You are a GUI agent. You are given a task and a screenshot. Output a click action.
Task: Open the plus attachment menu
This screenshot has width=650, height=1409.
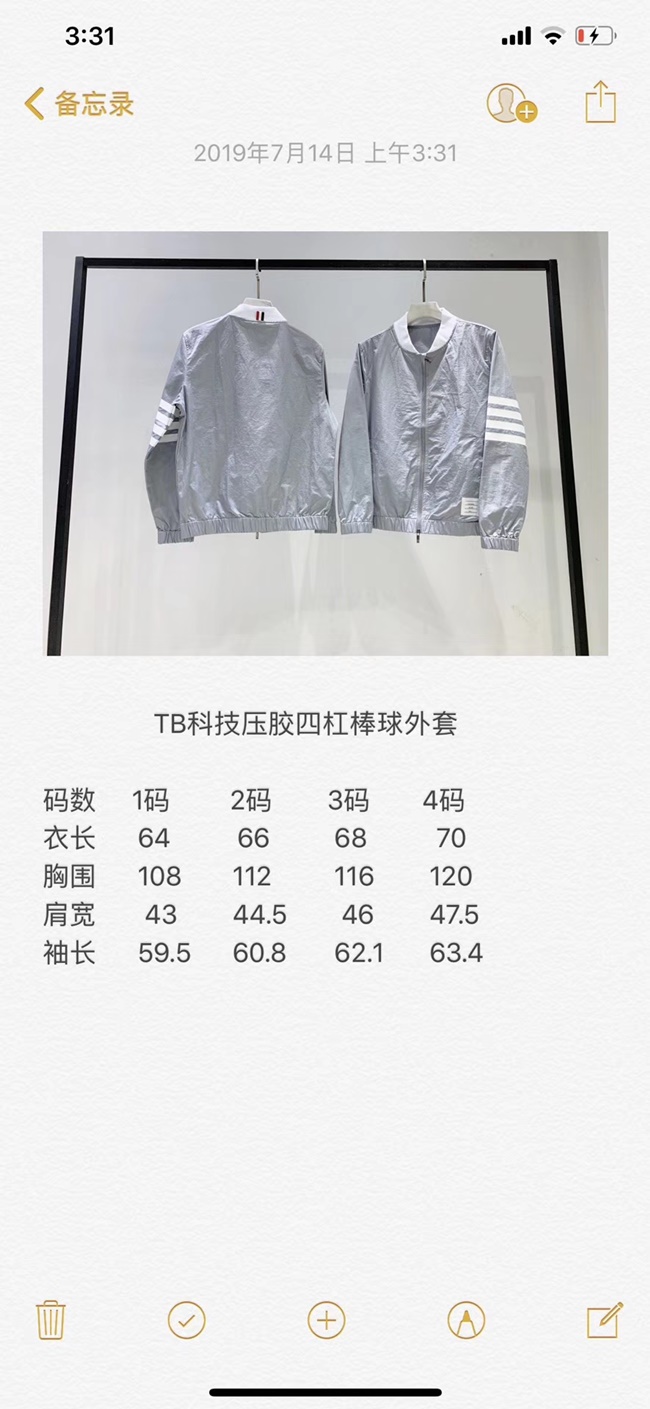[326, 1320]
